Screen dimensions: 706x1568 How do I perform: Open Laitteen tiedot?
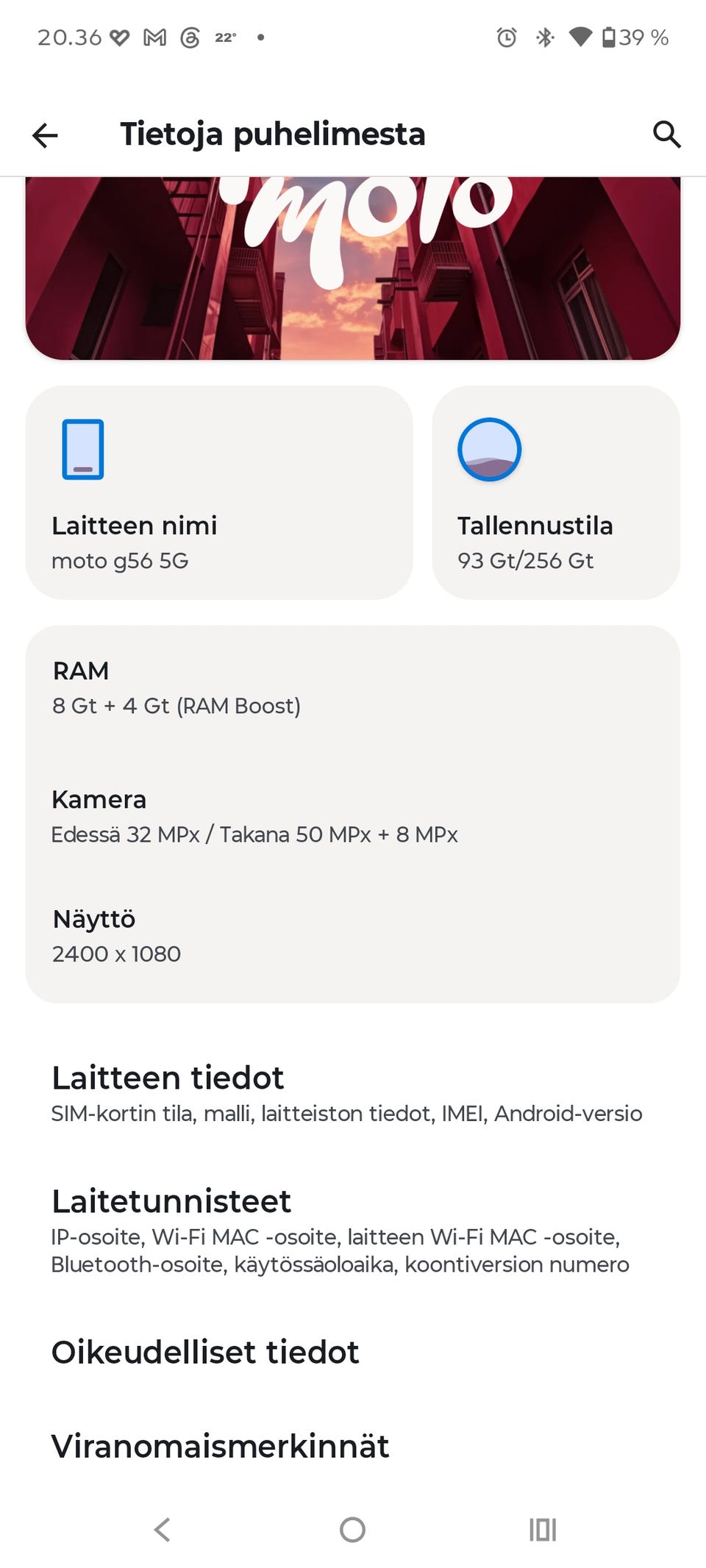353,1093
